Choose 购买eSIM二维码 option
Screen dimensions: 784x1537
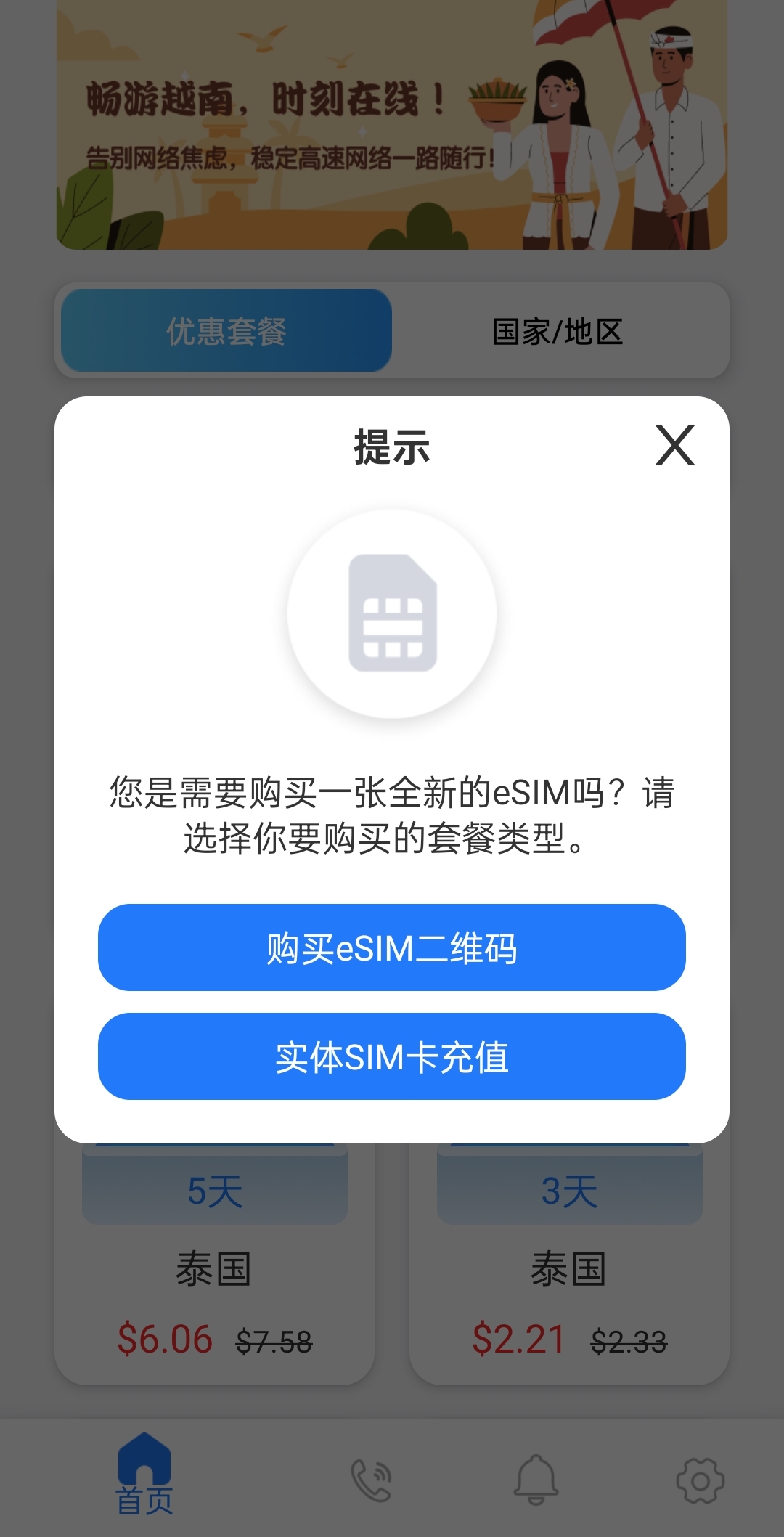click(x=392, y=947)
